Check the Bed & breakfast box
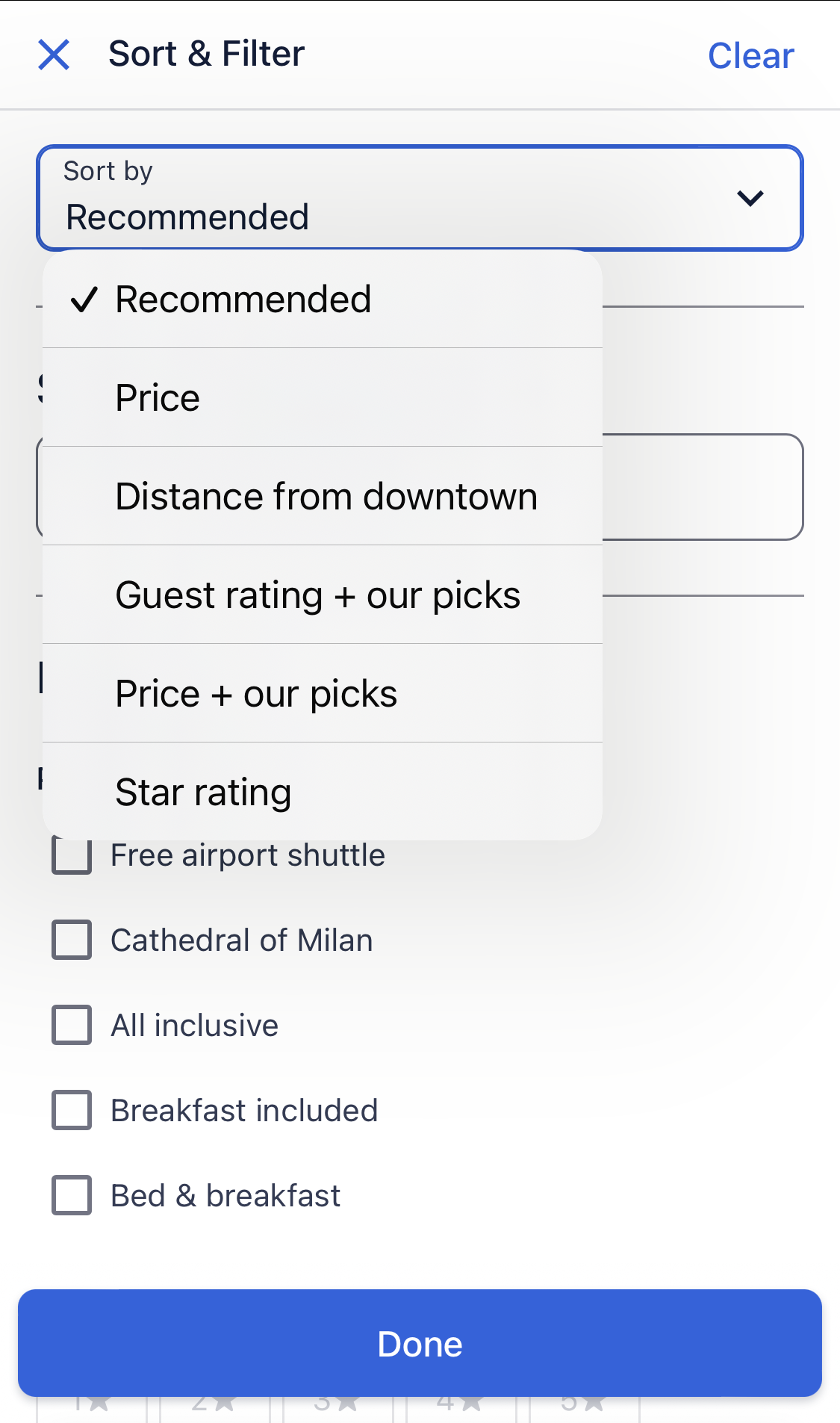The image size is (840, 1423). pos(71,1196)
